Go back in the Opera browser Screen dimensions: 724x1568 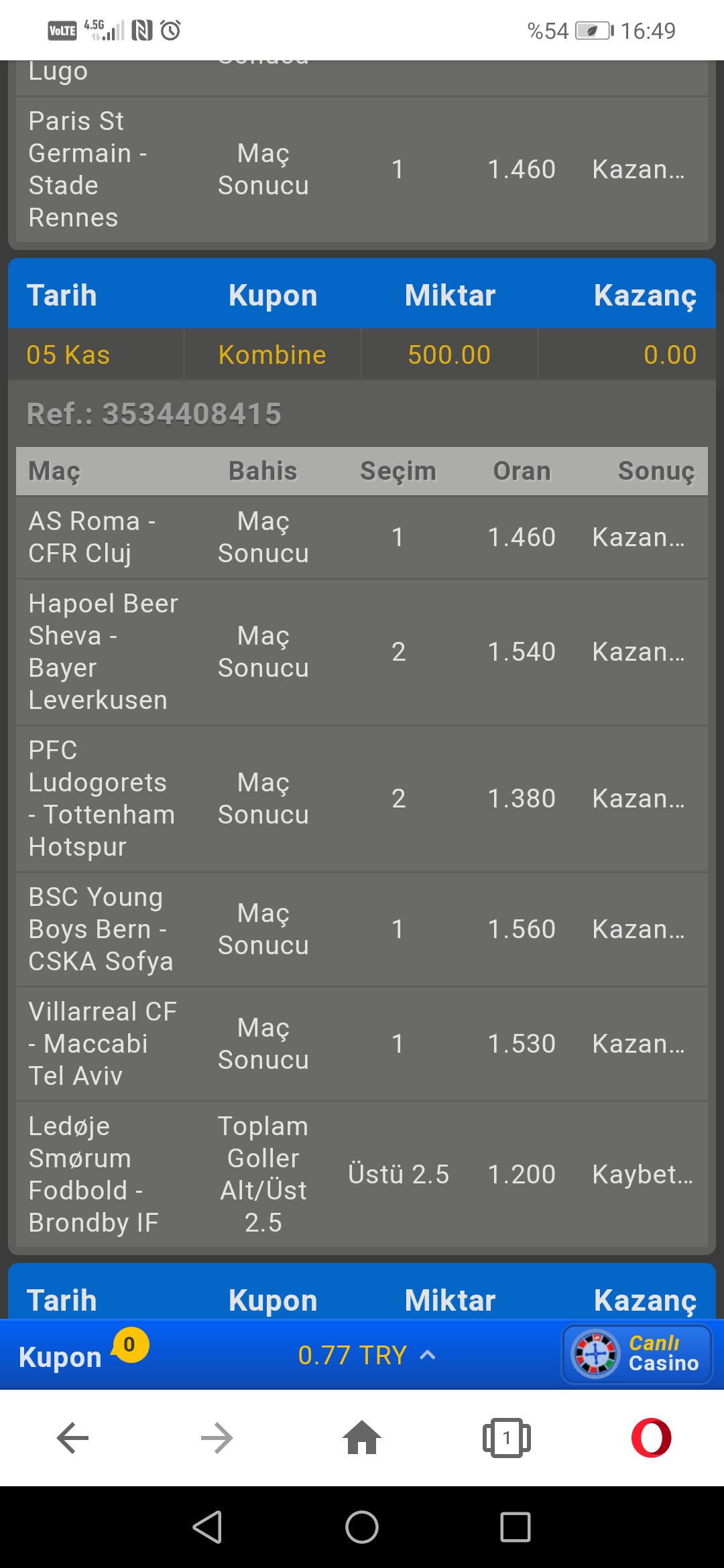pos(72,1438)
